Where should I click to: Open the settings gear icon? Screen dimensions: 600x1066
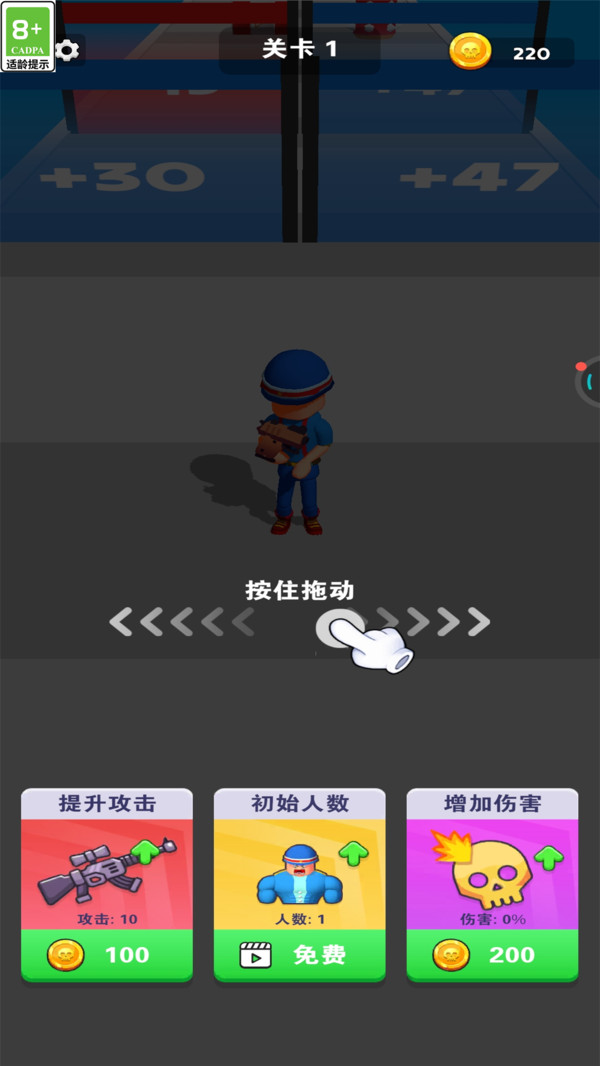coord(67,50)
